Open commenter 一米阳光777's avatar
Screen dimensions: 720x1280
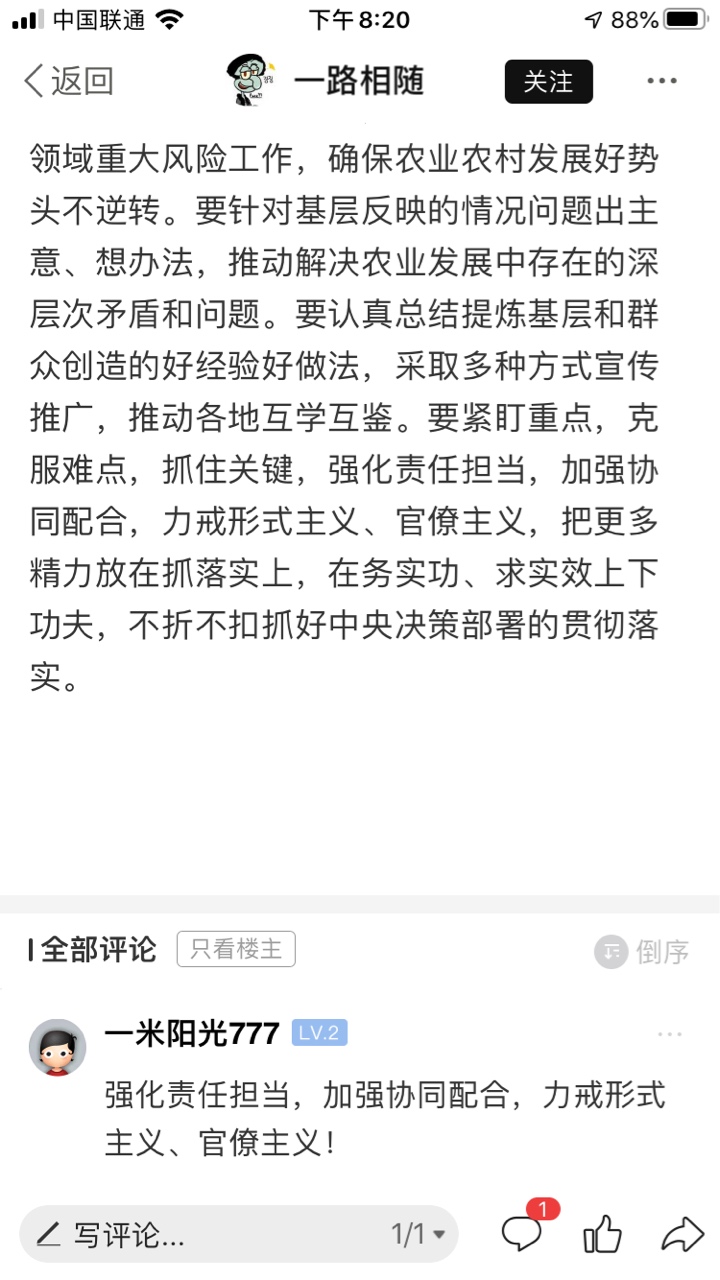(x=57, y=1047)
